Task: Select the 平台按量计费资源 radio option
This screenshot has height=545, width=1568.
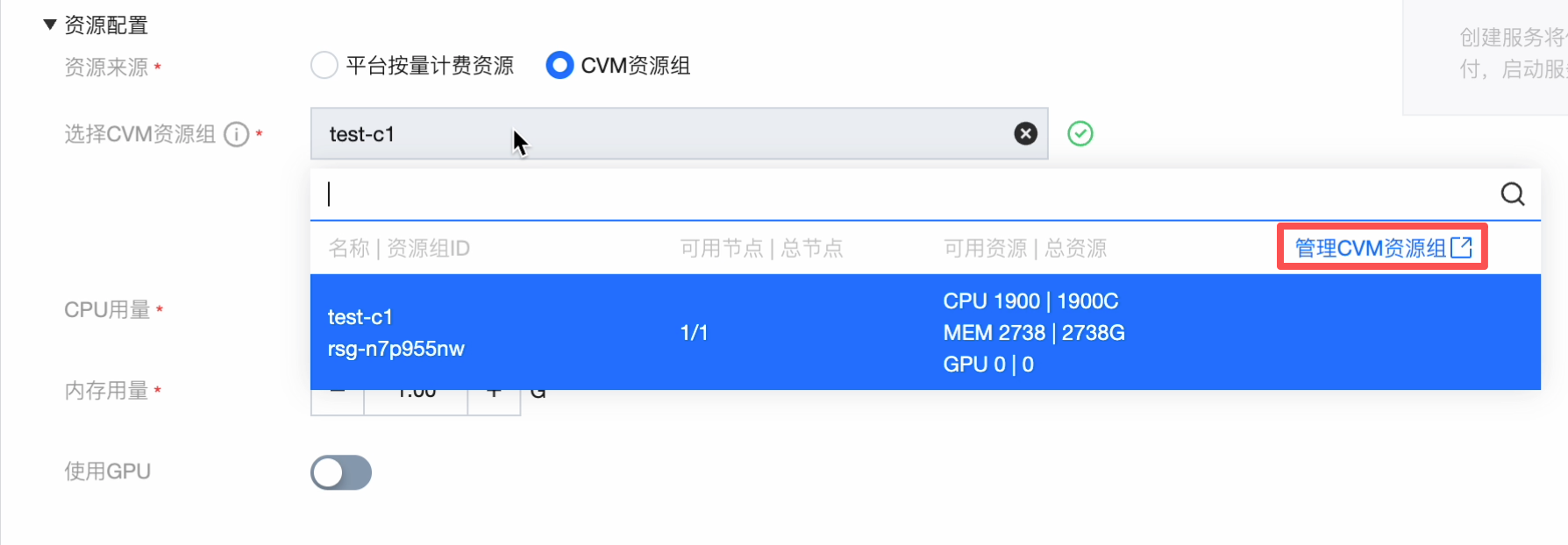Action: 324,66
